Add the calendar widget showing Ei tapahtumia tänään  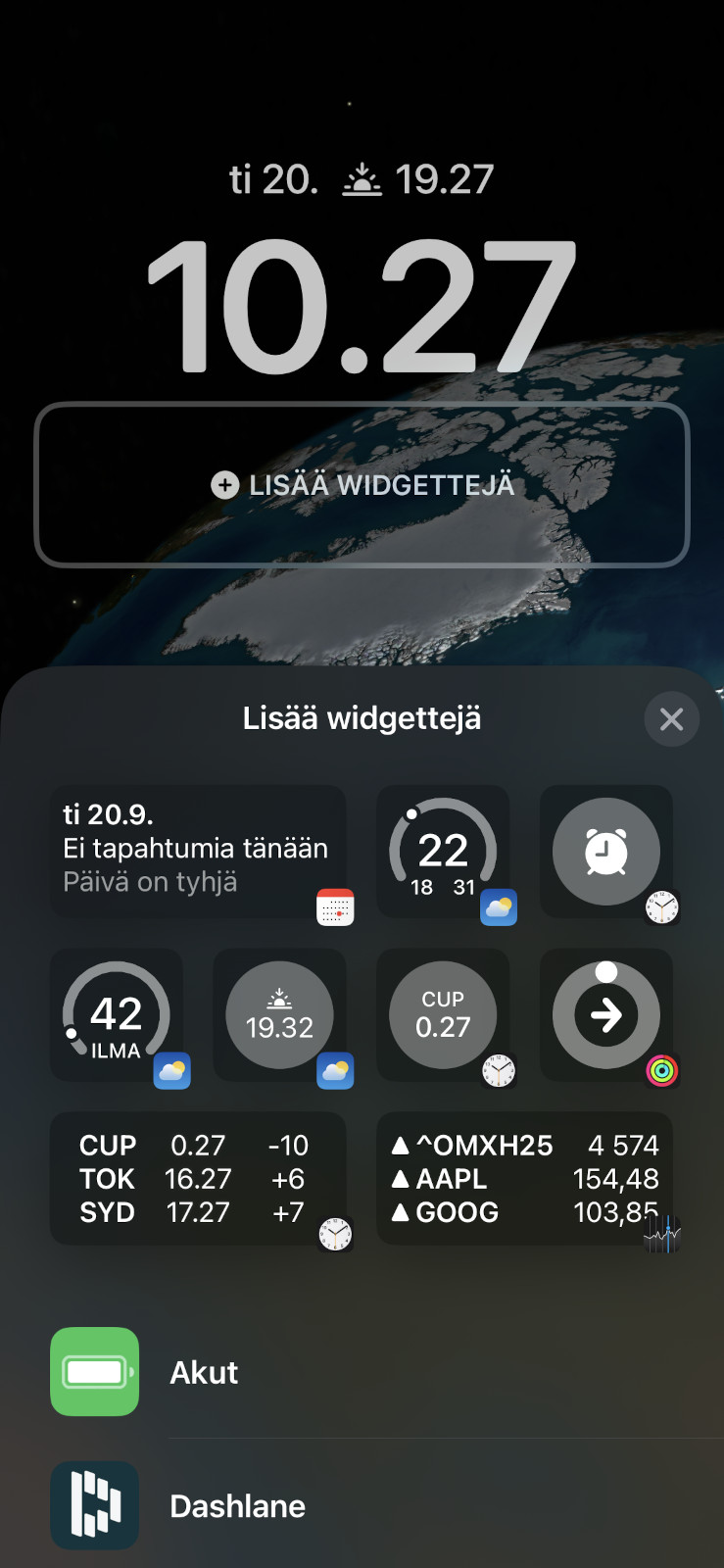[198, 852]
